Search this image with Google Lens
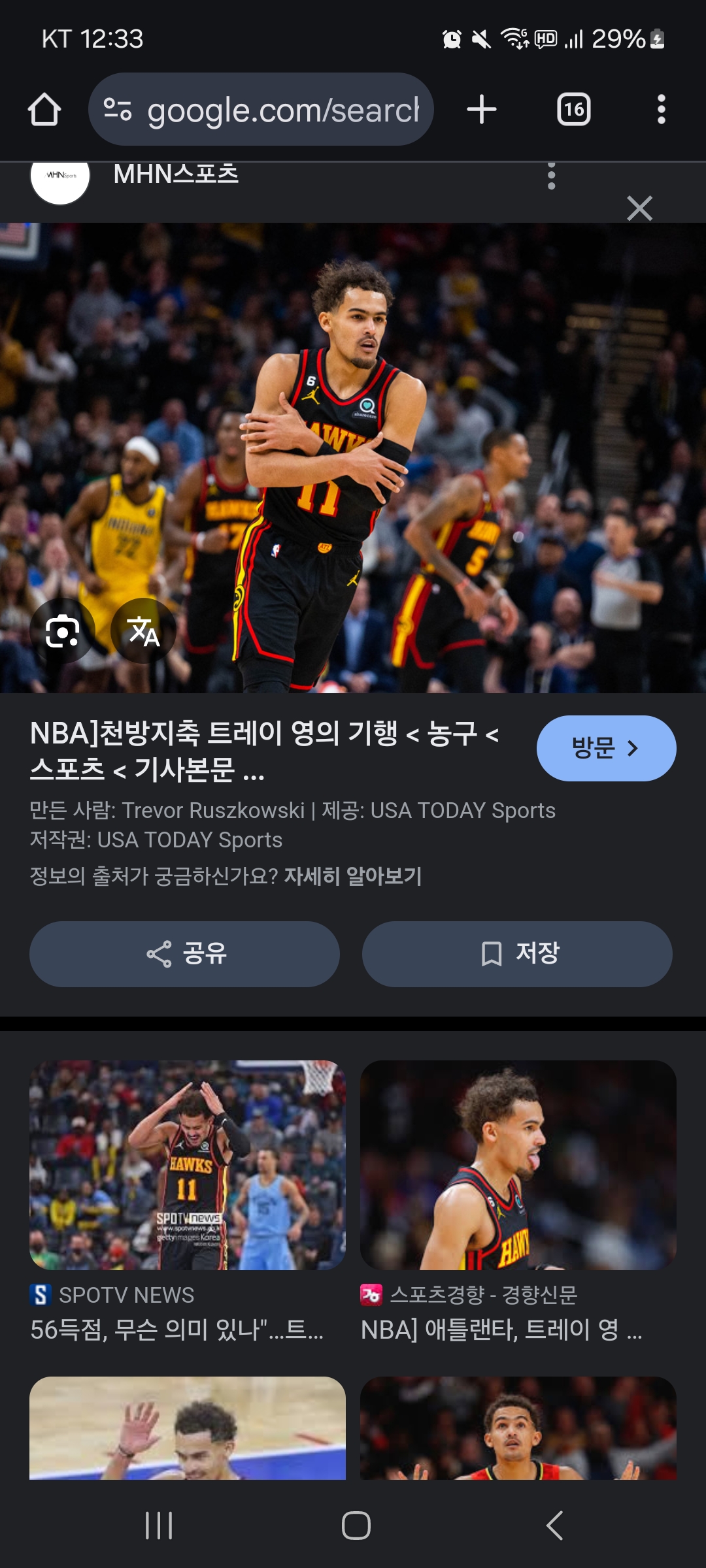The height and width of the screenshot is (1568, 706). point(63,631)
